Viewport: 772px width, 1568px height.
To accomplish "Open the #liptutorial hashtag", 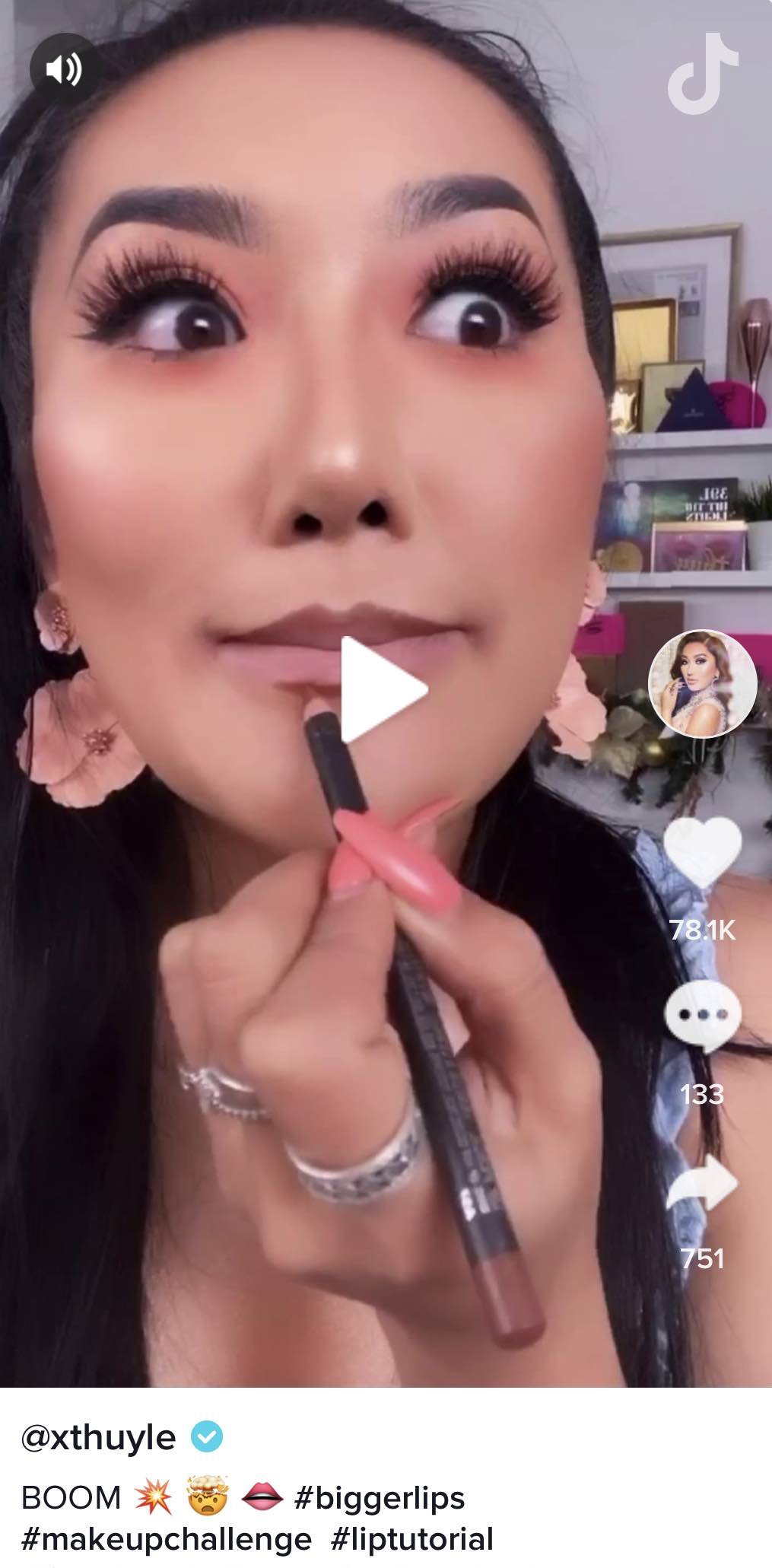I will 412,1538.
